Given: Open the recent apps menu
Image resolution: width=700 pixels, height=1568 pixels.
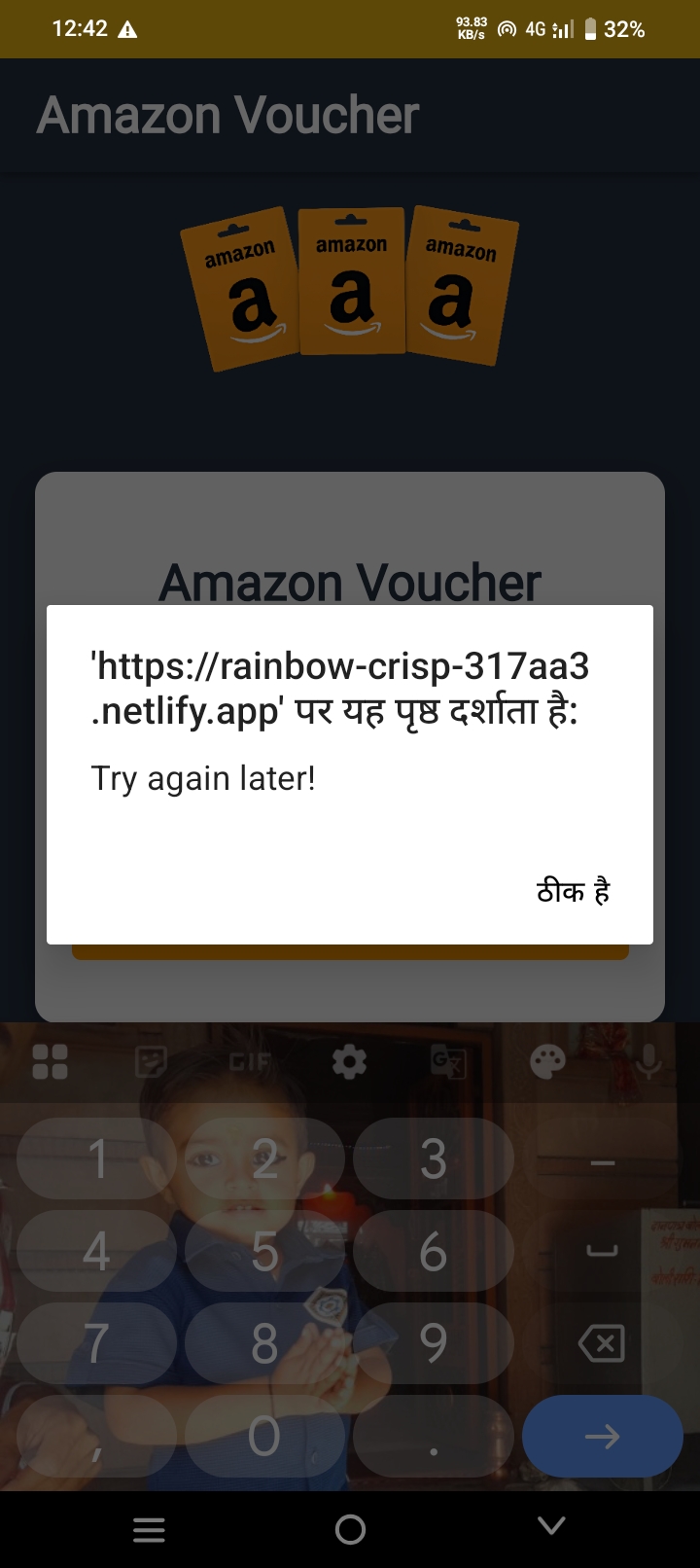Looking at the screenshot, I should pos(149,1529).
